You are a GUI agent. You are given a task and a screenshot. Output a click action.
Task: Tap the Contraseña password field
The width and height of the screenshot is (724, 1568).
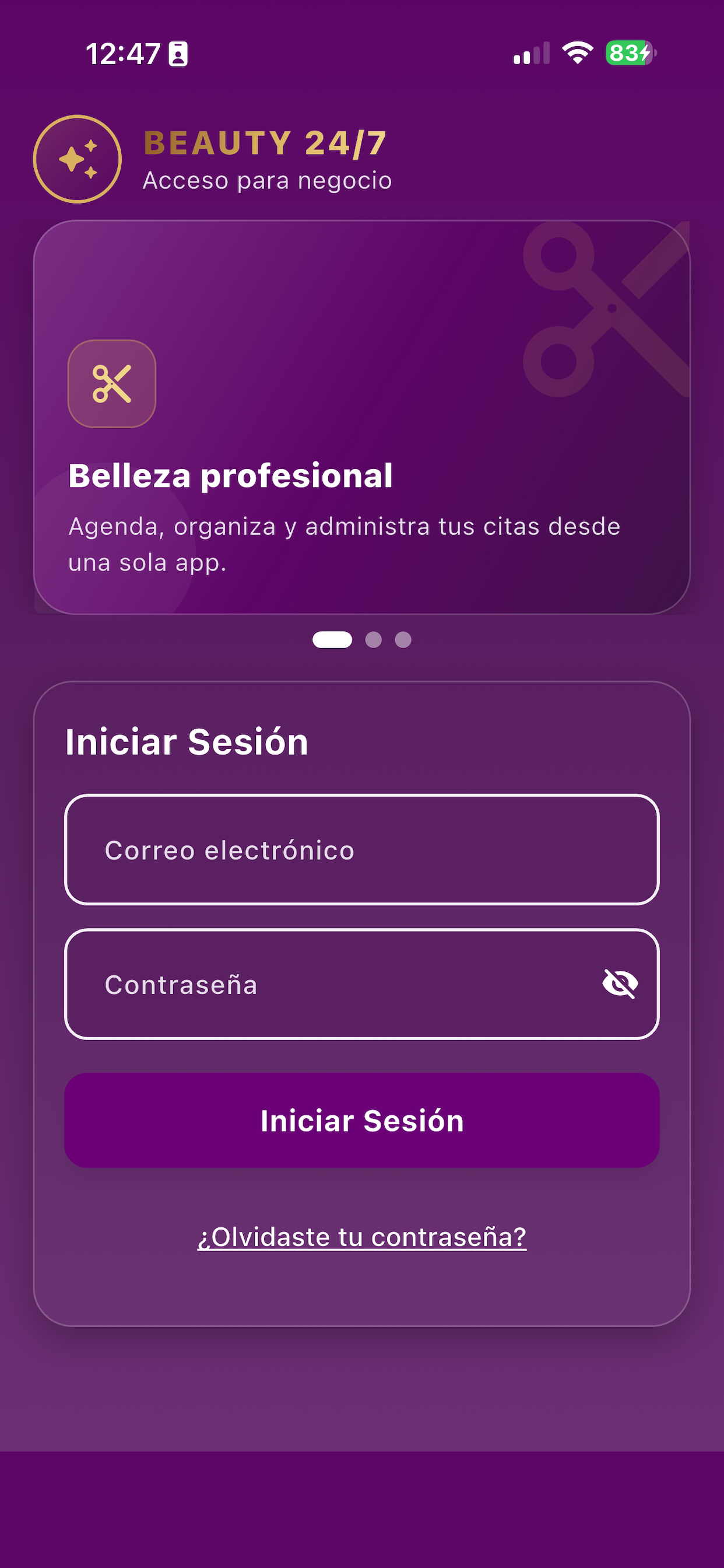pyautogui.click(x=362, y=984)
